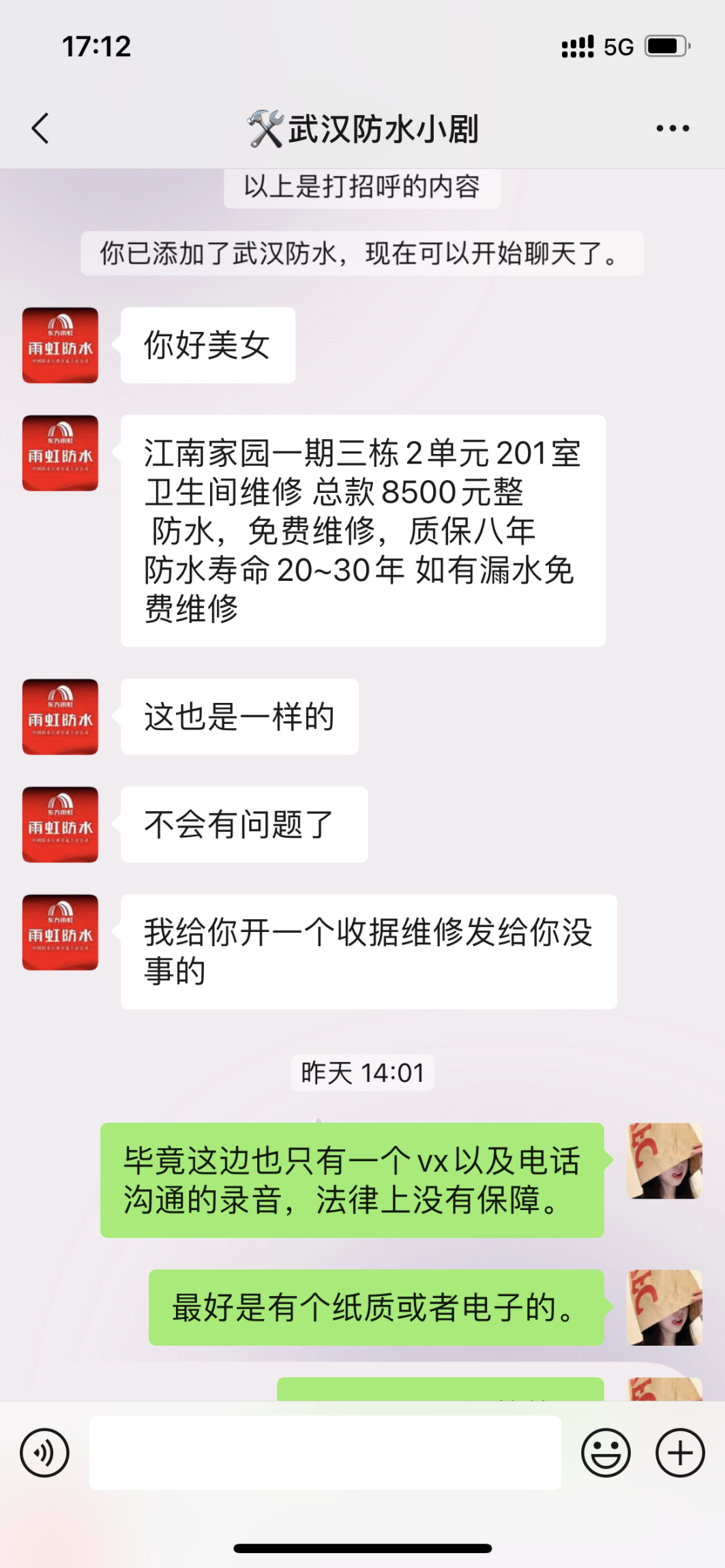The image size is (725, 1568).
Task: Open the plus attachments menu
Action: [680, 1453]
